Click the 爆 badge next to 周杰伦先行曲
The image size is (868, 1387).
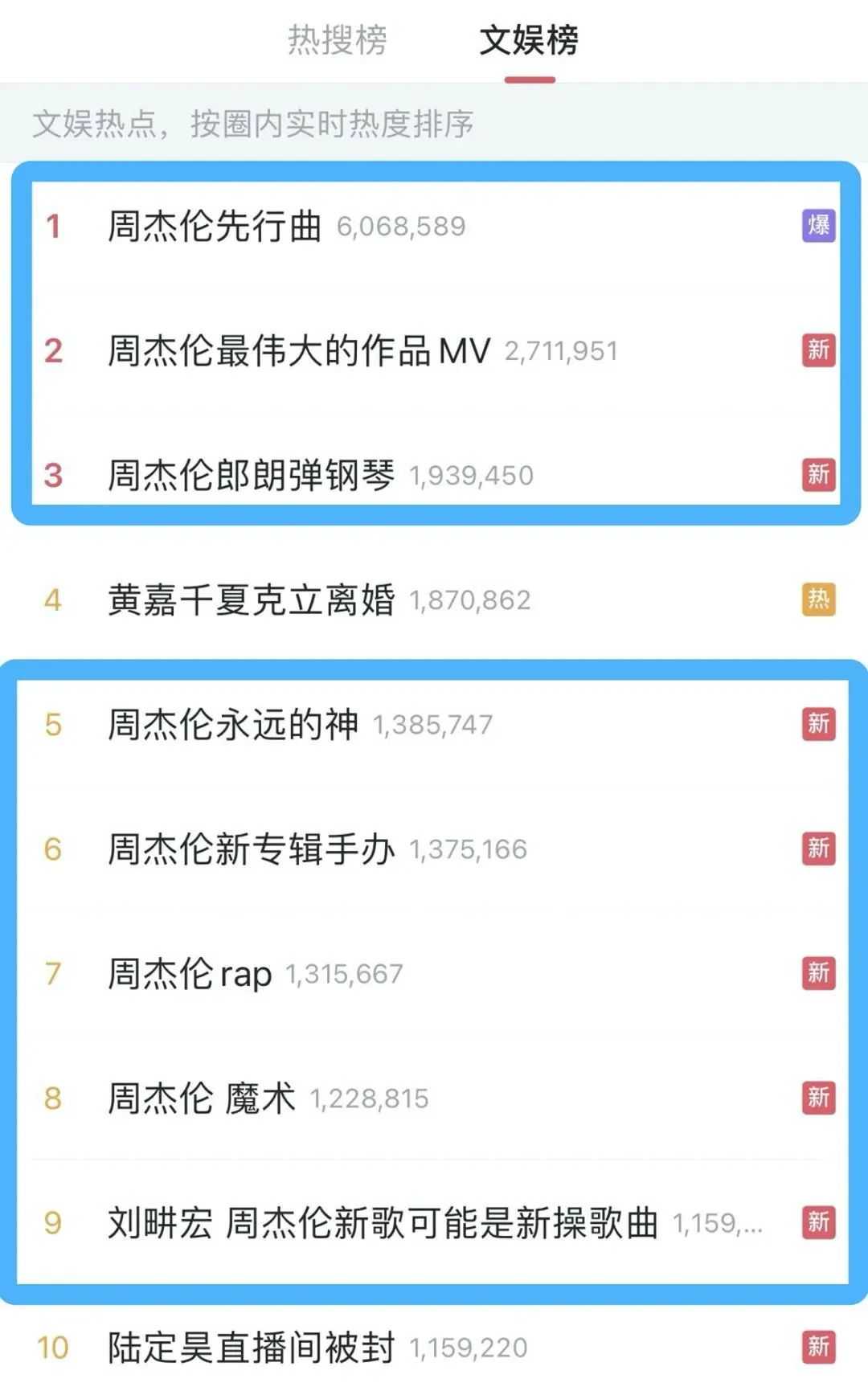click(x=819, y=228)
